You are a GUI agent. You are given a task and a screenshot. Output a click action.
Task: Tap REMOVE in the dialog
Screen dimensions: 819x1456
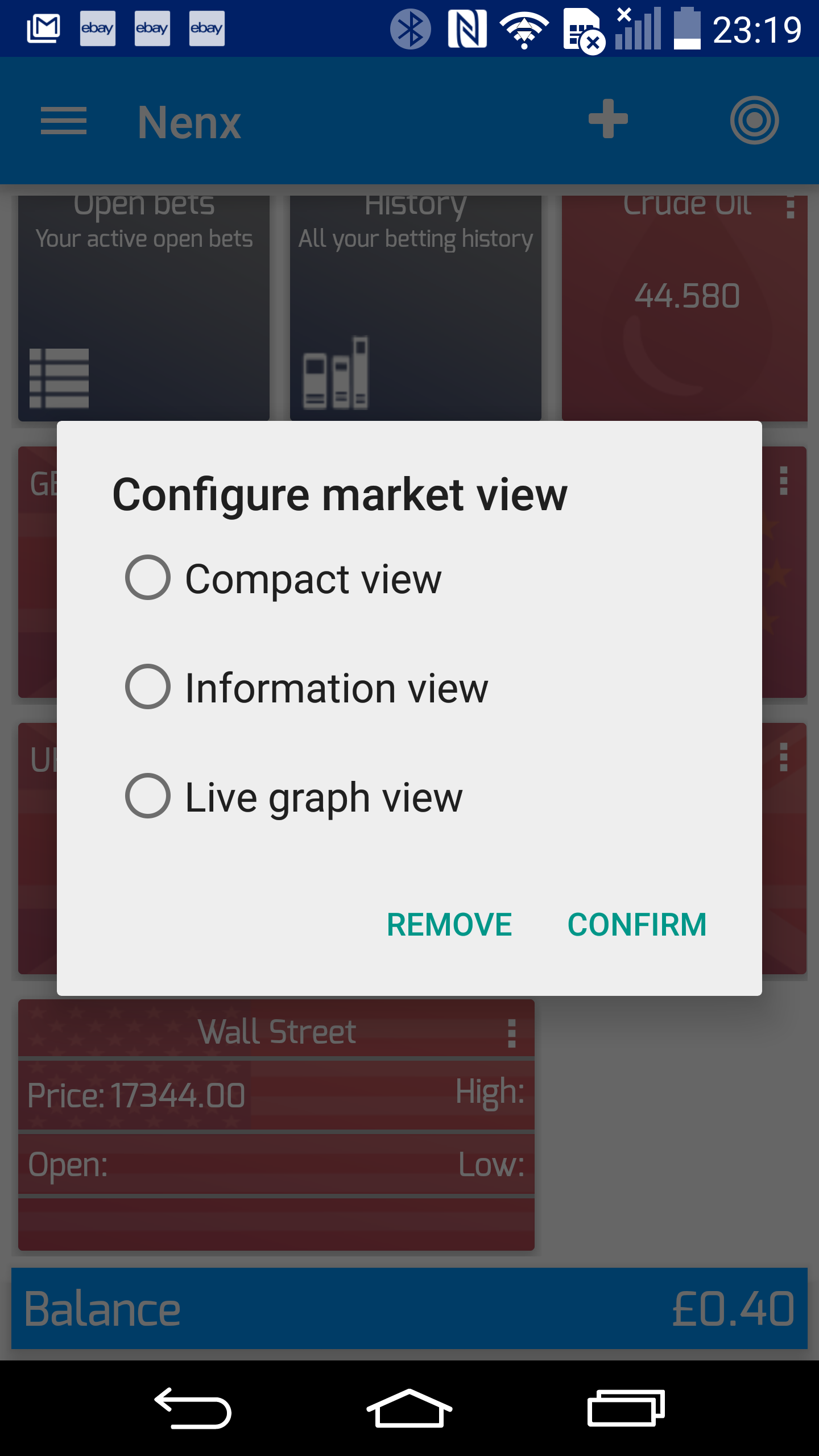click(449, 925)
